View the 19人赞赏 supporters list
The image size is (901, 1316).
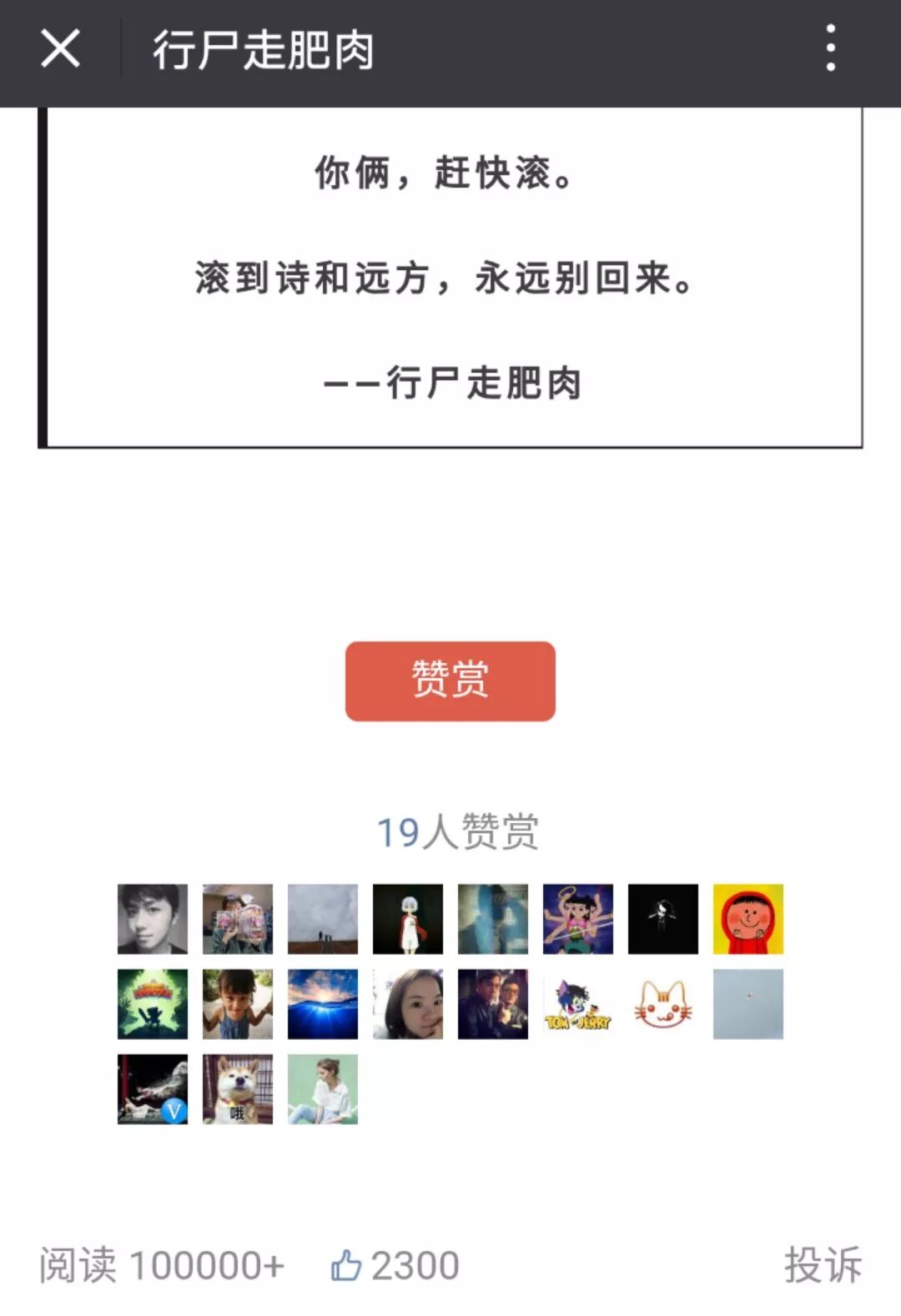click(x=457, y=831)
